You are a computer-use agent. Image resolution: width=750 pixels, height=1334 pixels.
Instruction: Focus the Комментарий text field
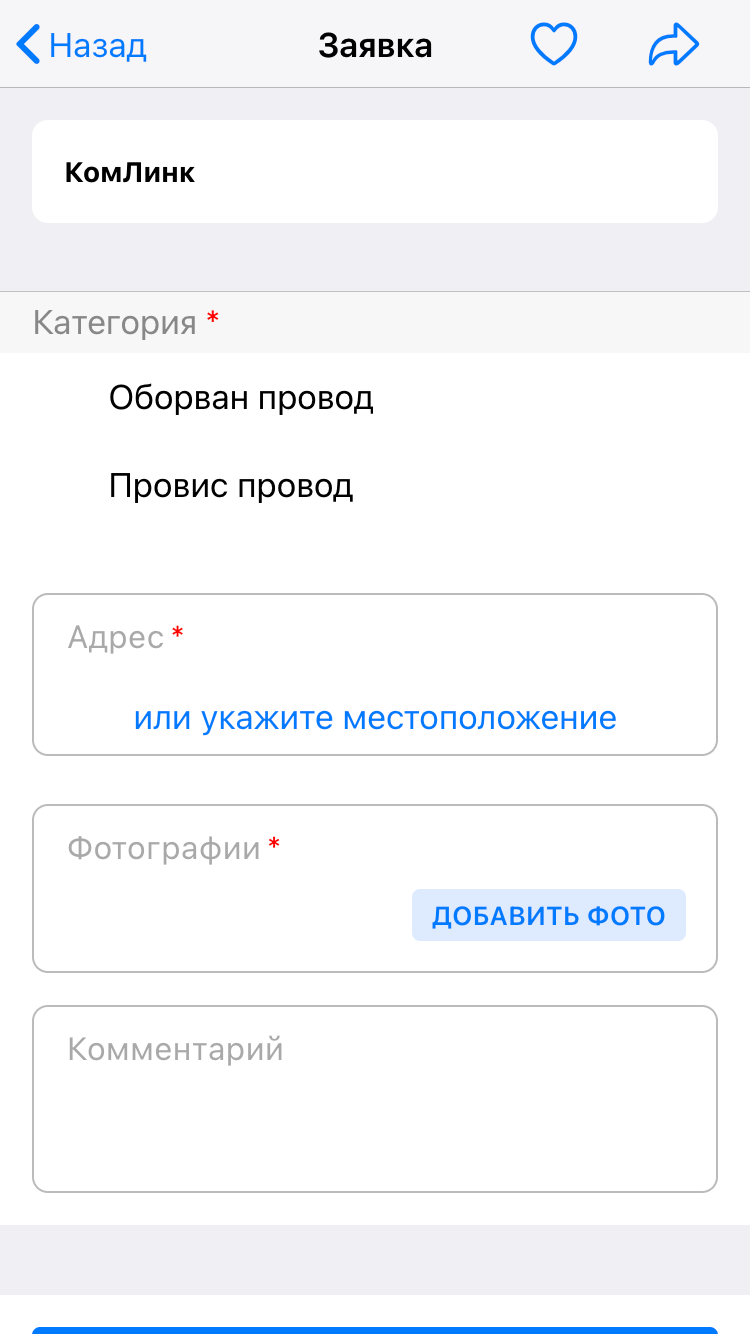click(x=375, y=1100)
